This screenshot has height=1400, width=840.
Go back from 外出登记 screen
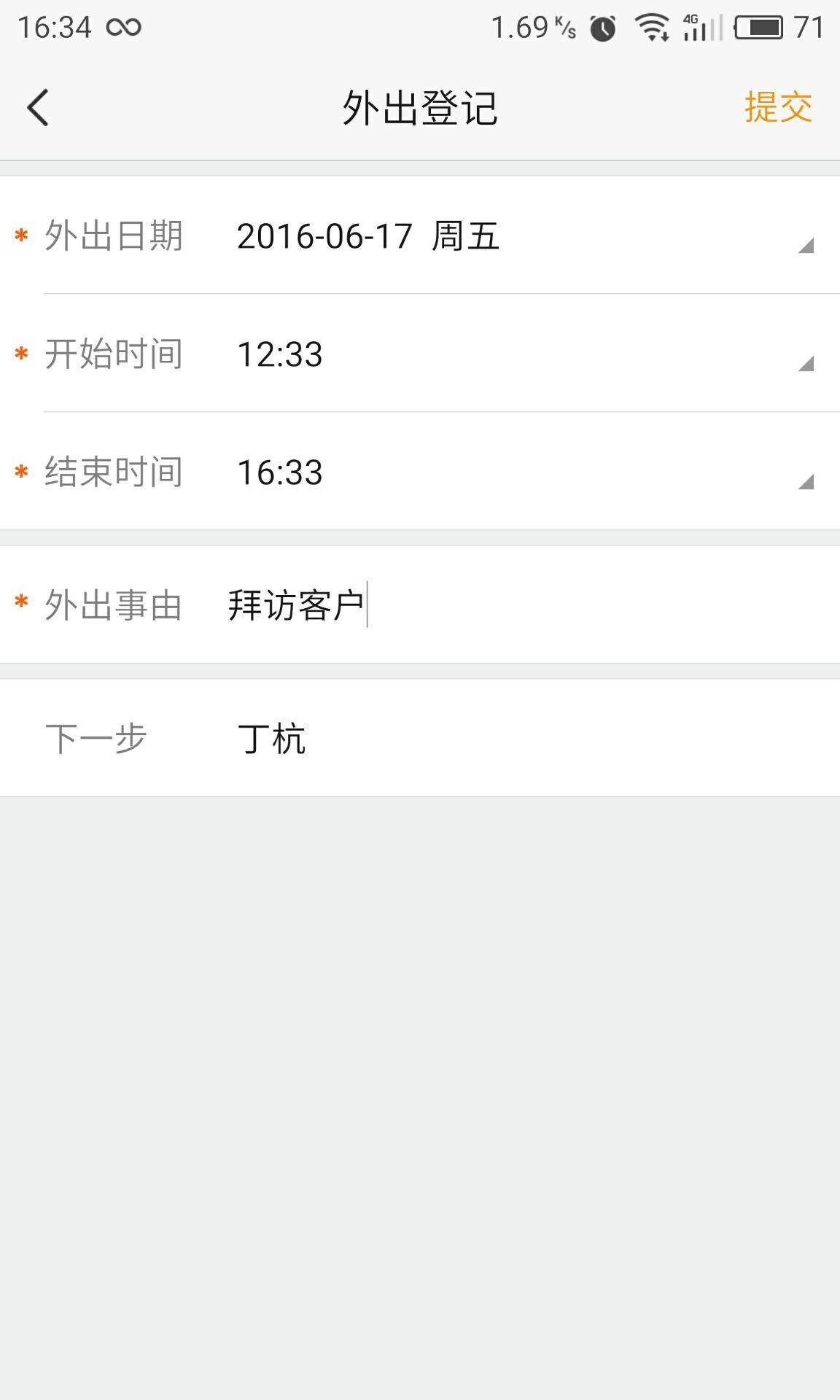(x=38, y=108)
